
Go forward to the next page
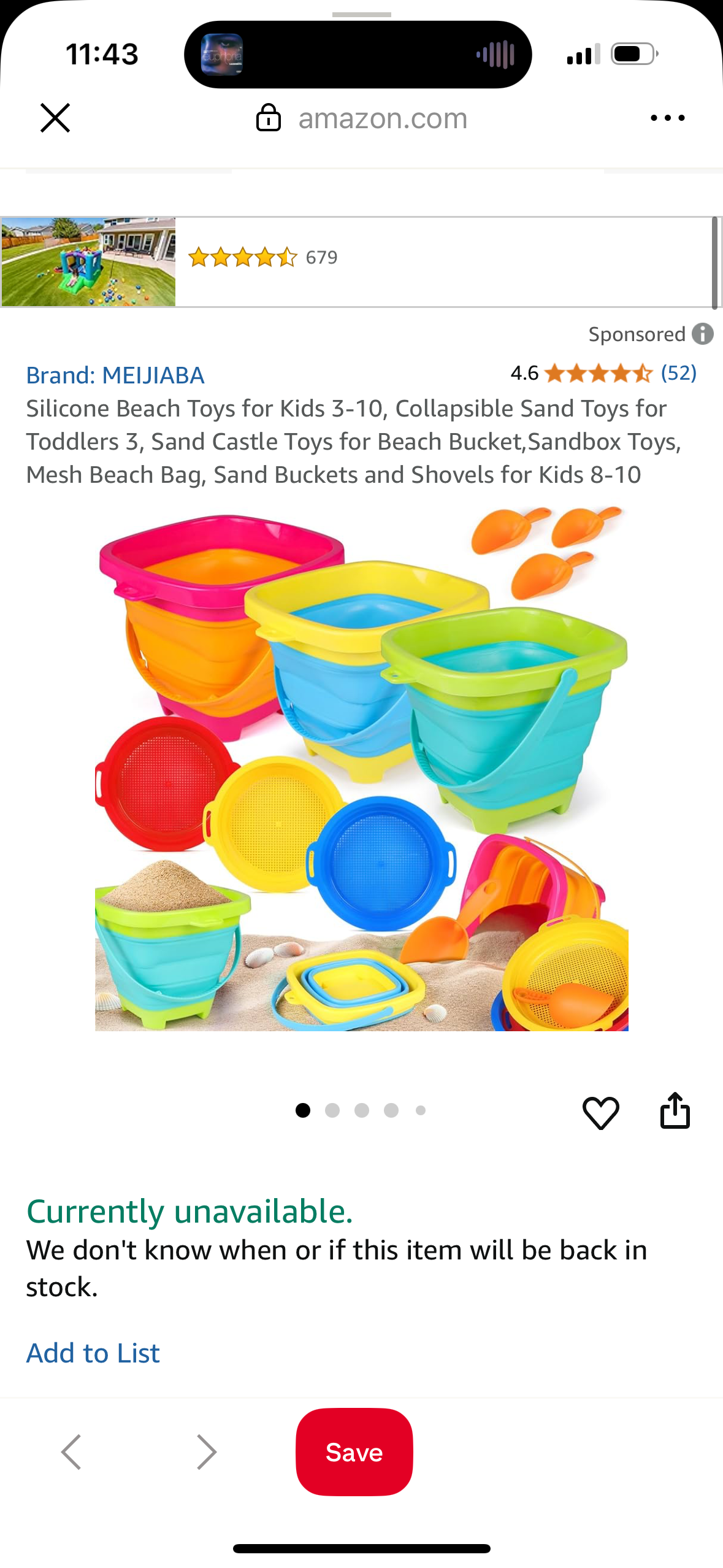pyautogui.click(x=207, y=1452)
